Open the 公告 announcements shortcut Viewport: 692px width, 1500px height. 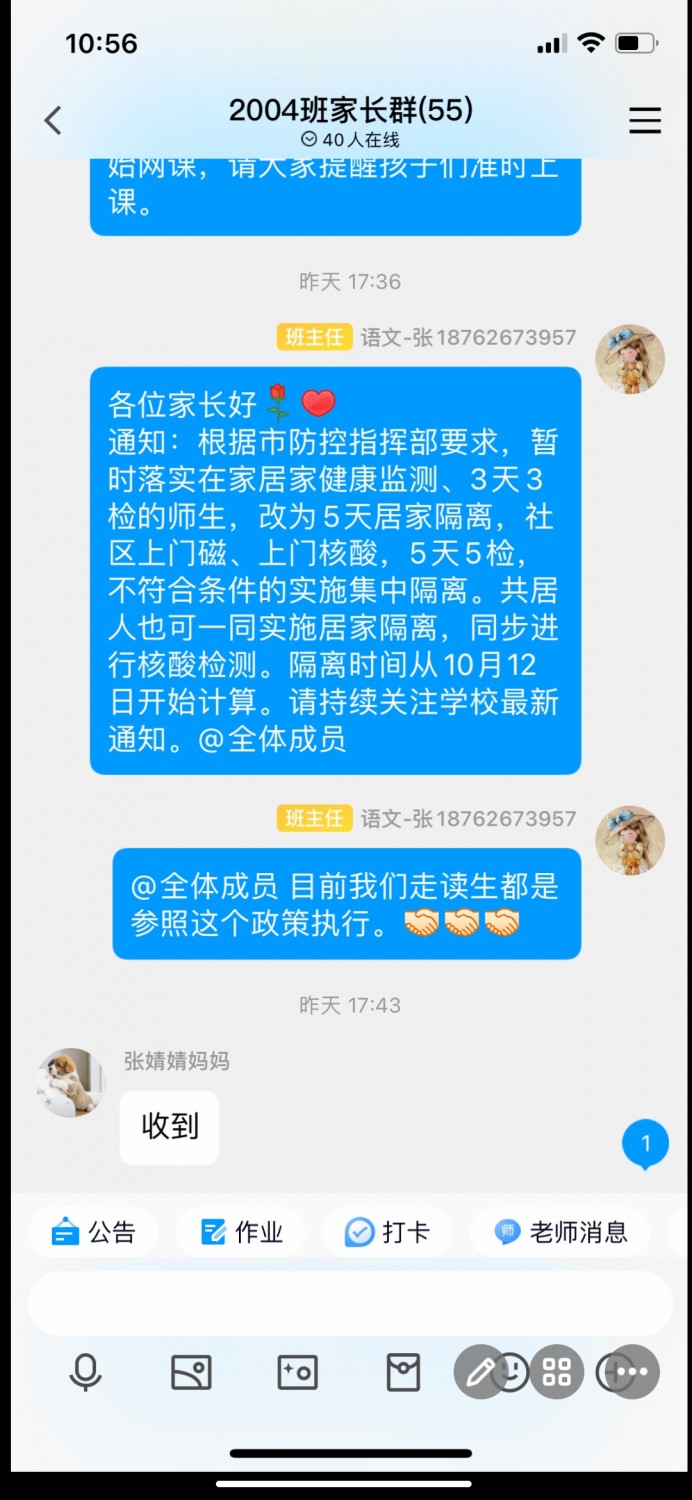pyautogui.click(x=93, y=1232)
